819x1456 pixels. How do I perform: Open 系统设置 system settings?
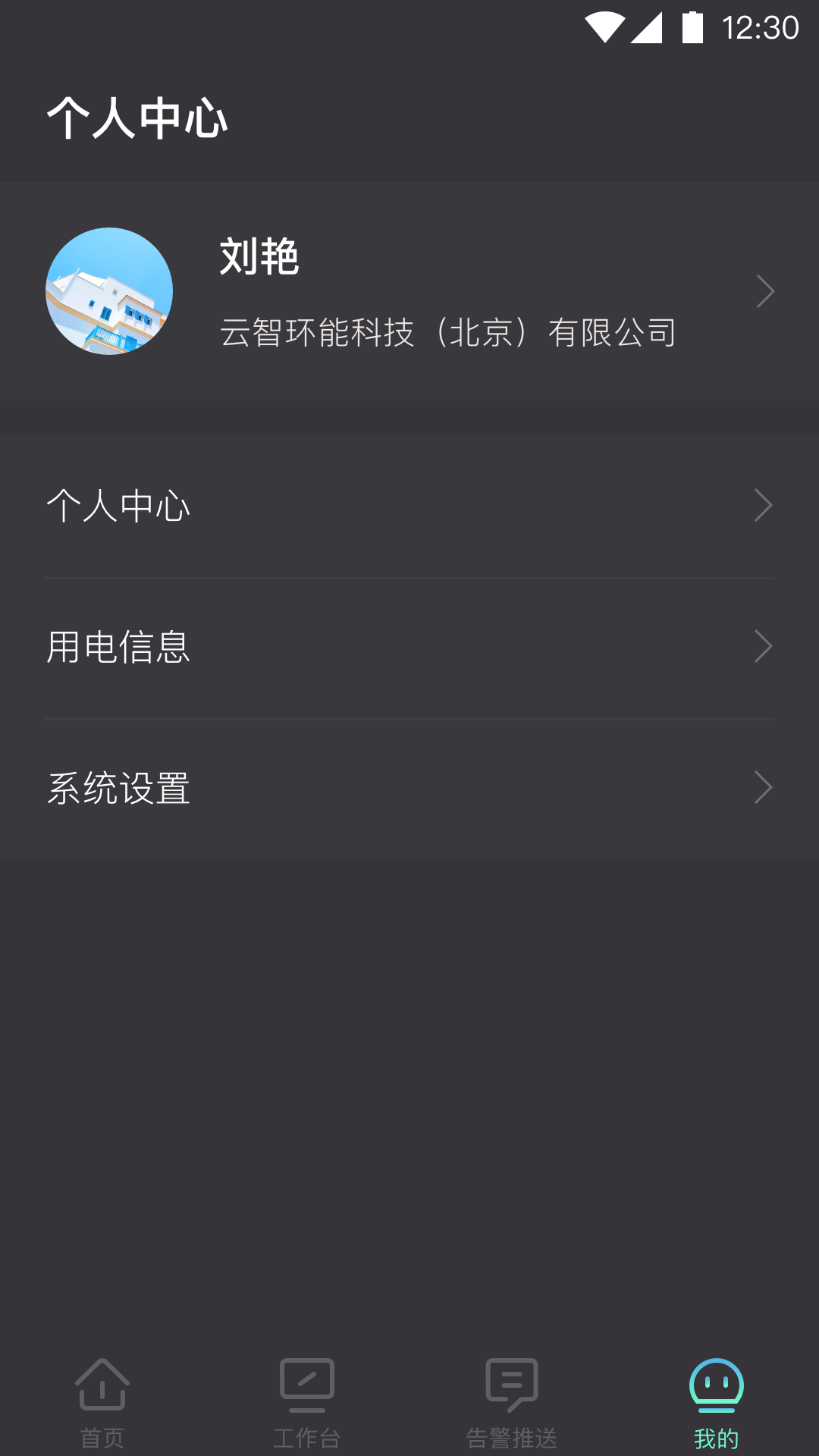pos(119,789)
